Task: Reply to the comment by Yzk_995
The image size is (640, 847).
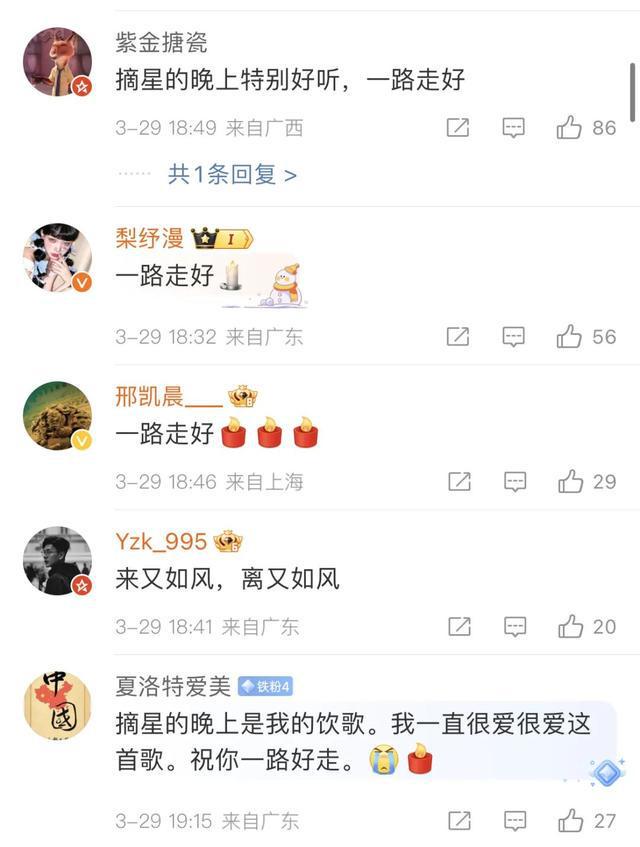Action: (514, 627)
